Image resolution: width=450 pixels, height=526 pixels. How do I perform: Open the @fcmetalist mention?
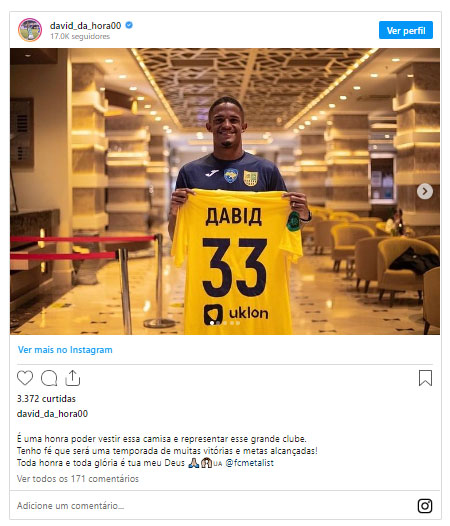pyautogui.click(x=250, y=463)
